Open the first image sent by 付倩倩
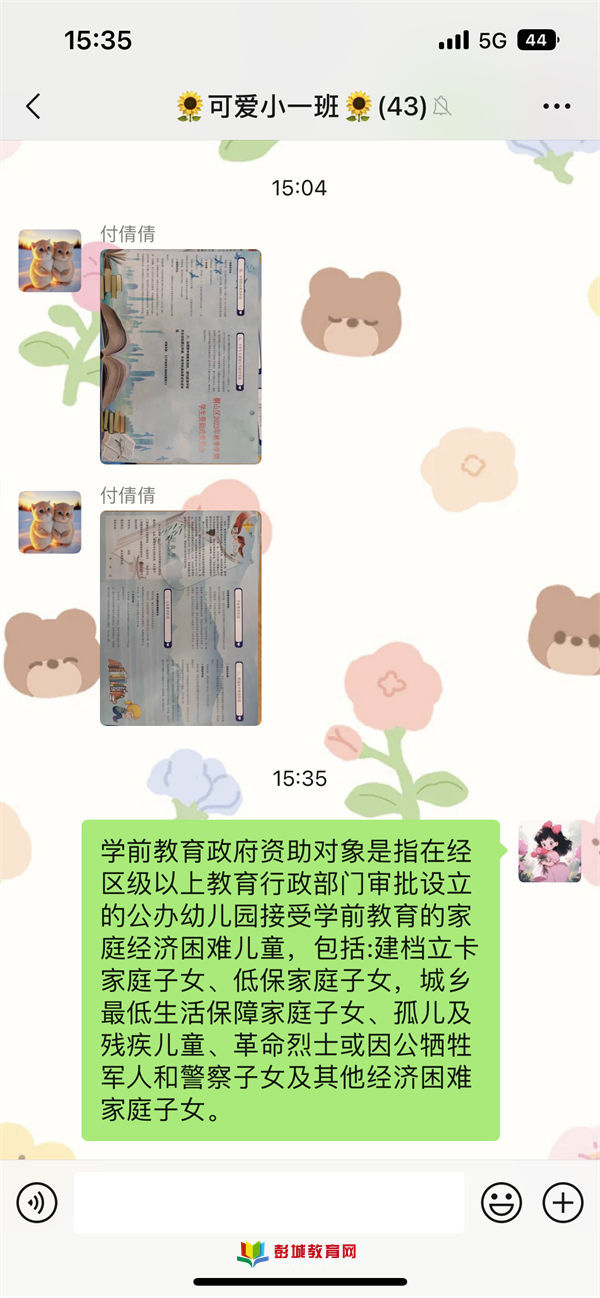 coord(181,356)
